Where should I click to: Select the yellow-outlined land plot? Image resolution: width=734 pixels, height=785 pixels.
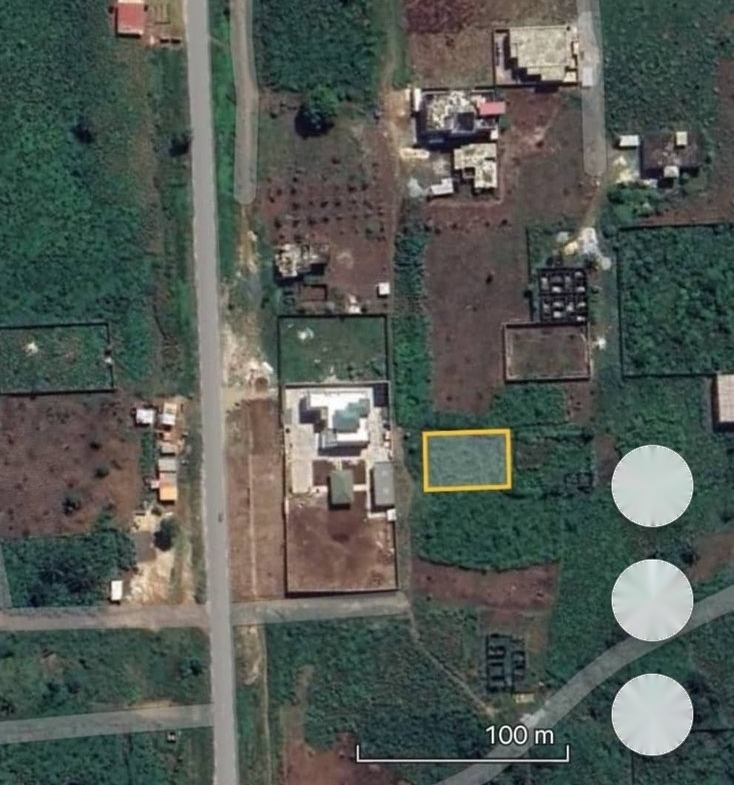[x=467, y=460]
